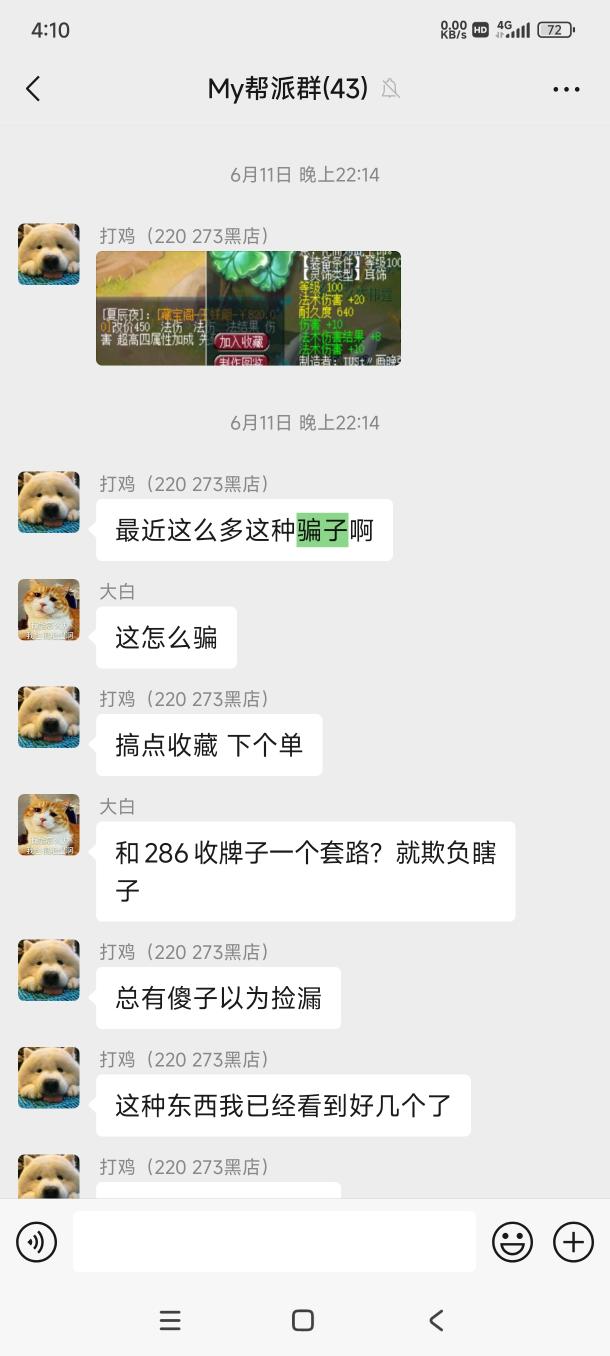Open the group chat overflow menu
Image resolution: width=610 pixels, height=1356 pixels.
pyautogui.click(x=566, y=89)
